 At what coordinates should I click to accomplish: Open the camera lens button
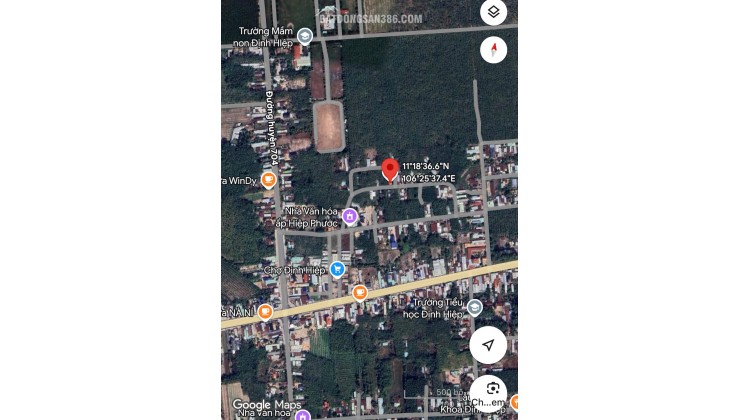(491, 389)
